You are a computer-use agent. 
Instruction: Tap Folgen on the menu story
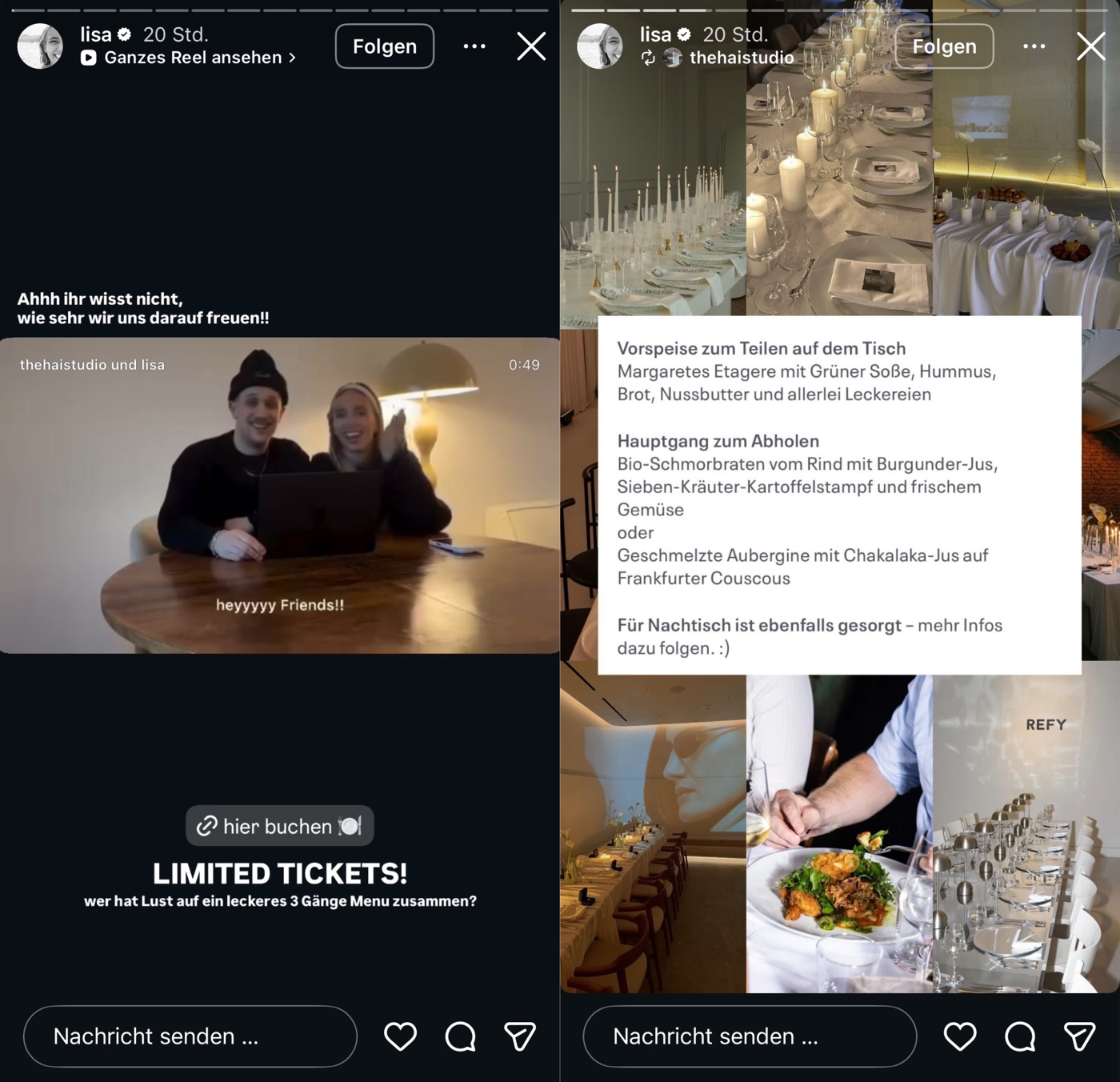tap(944, 46)
